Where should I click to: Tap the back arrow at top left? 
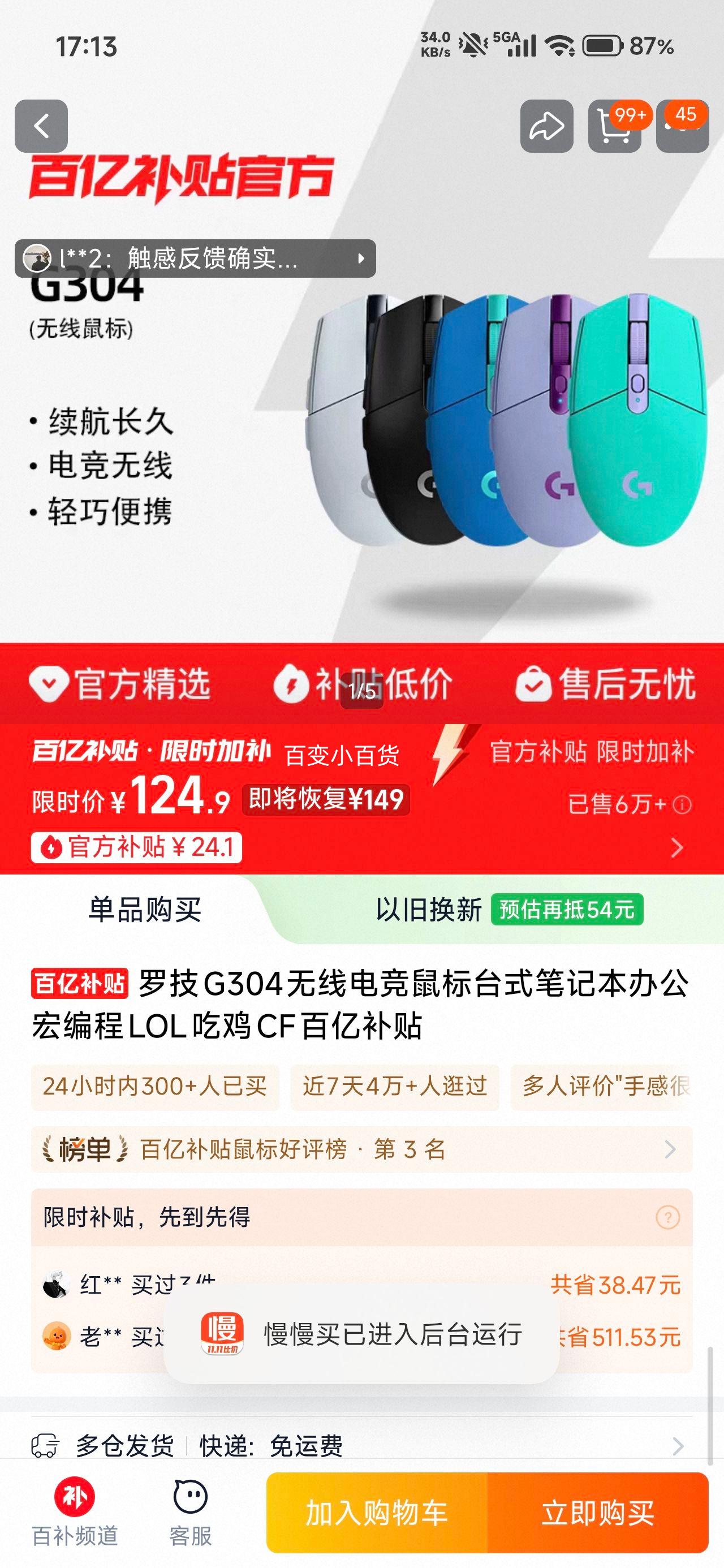[x=41, y=127]
